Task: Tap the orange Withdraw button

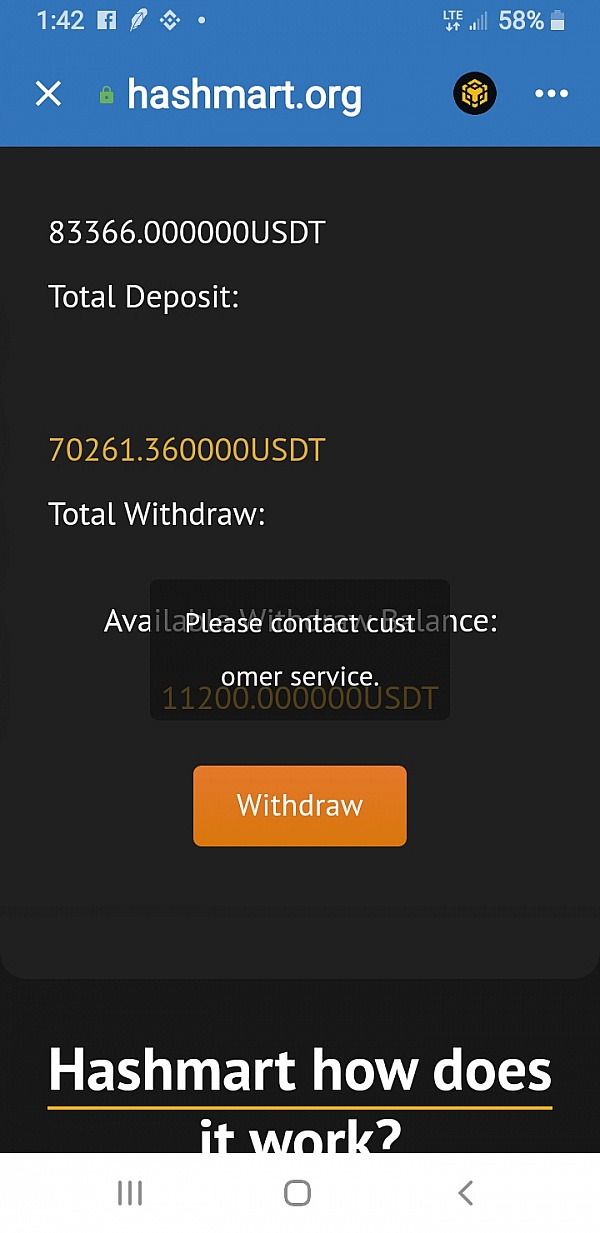Action: click(x=300, y=806)
